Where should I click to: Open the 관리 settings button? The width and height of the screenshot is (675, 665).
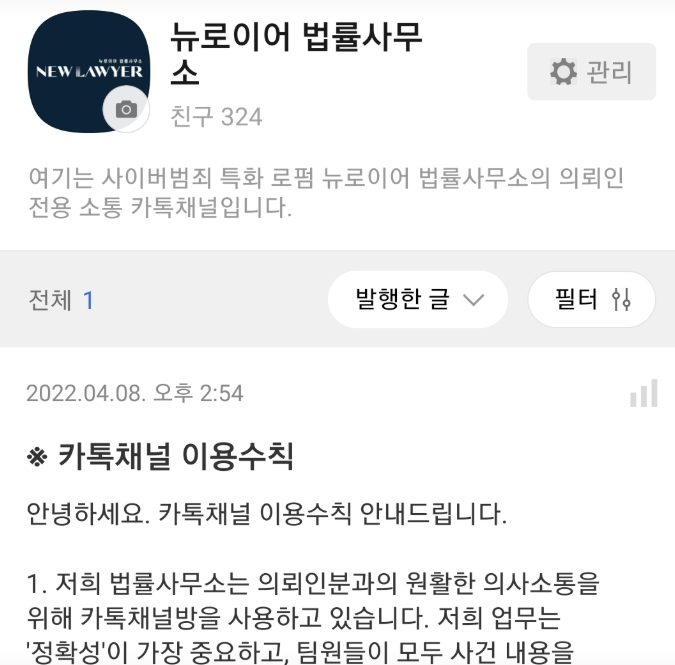(591, 72)
